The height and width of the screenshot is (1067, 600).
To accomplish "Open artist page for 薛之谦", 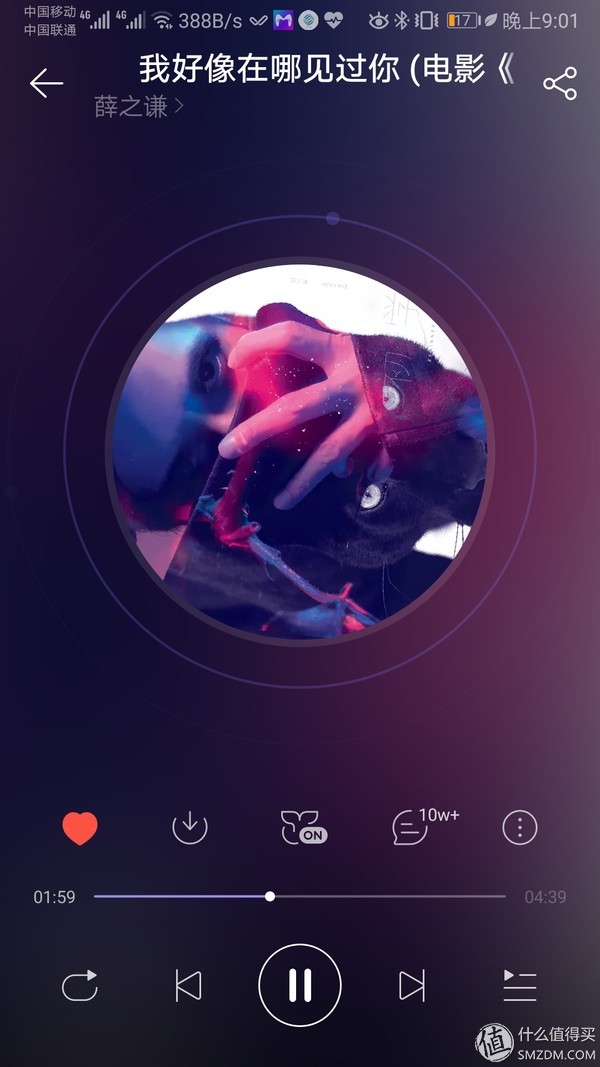I will point(138,107).
